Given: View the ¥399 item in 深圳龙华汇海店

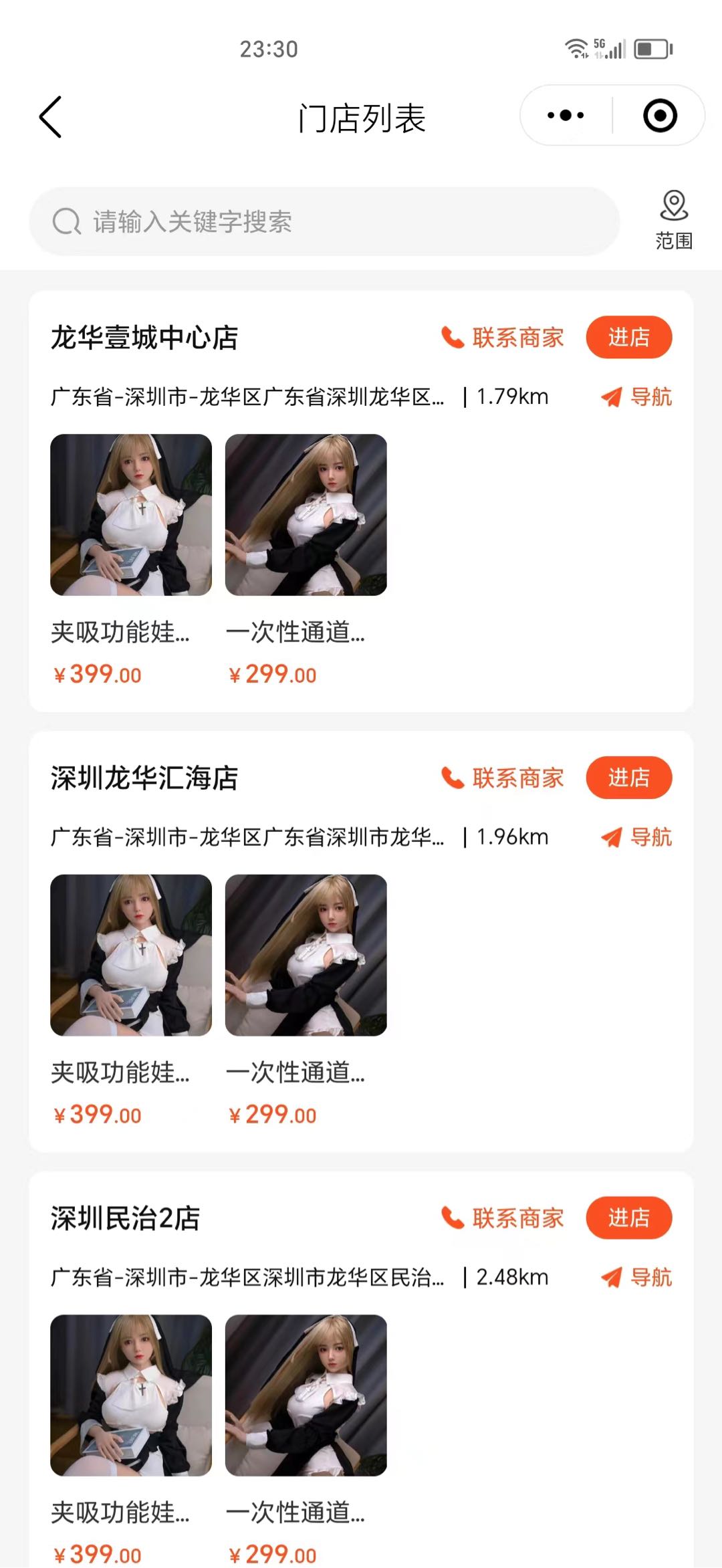Looking at the screenshot, I should pos(131,955).
